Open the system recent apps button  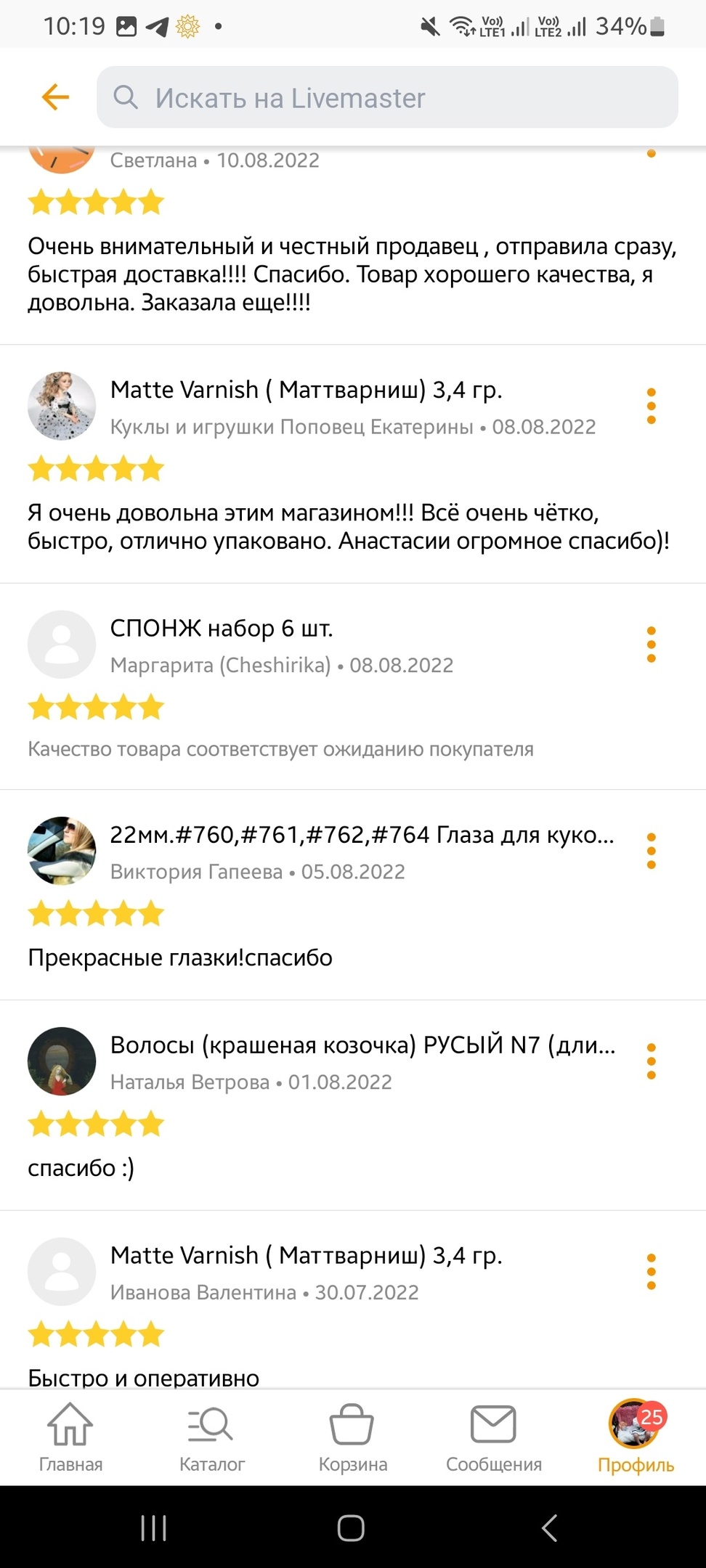(x=153, y=1528)
